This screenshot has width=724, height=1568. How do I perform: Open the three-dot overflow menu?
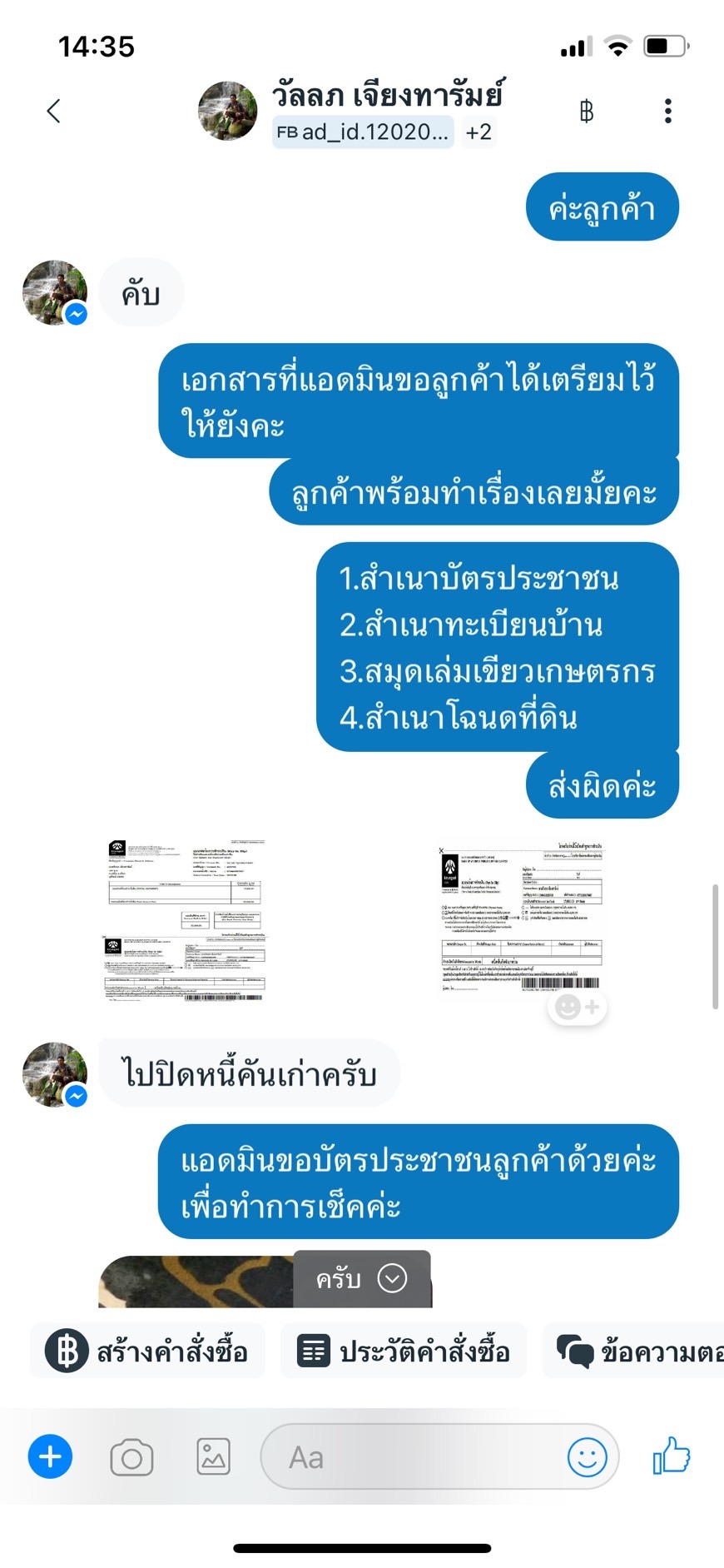click(667, 111)
